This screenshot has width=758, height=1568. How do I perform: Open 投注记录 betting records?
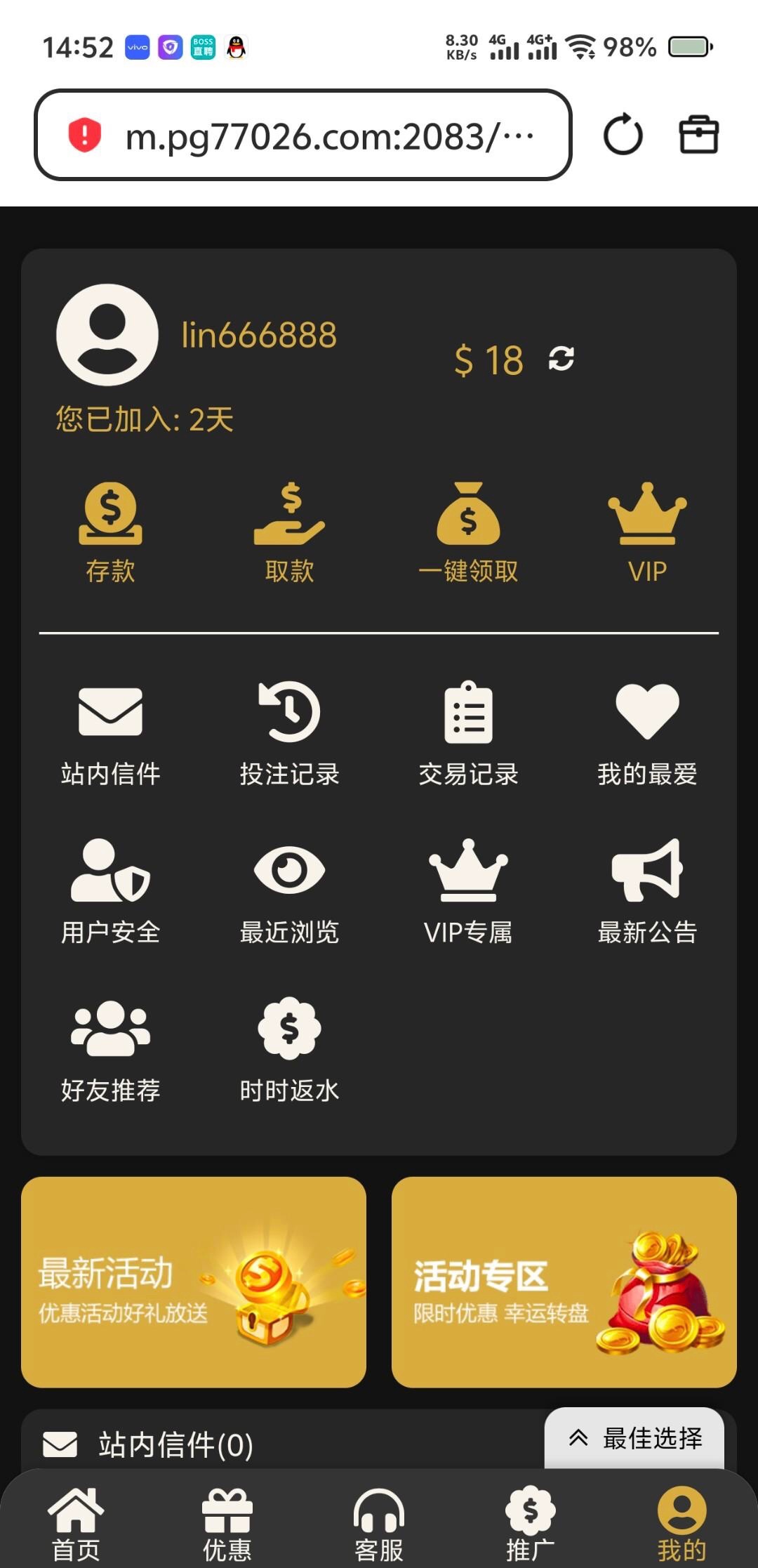coord(289,733)
